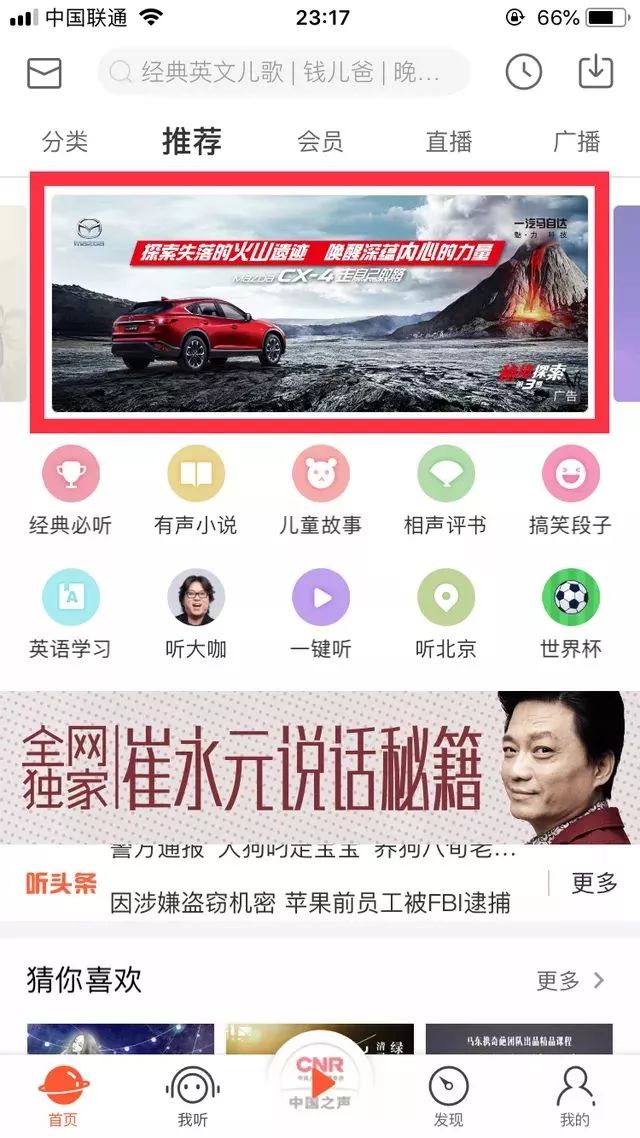This screenshot has width=640, height=1138.
Task: Switch to the 直播 tab
Action: point(448,141)
